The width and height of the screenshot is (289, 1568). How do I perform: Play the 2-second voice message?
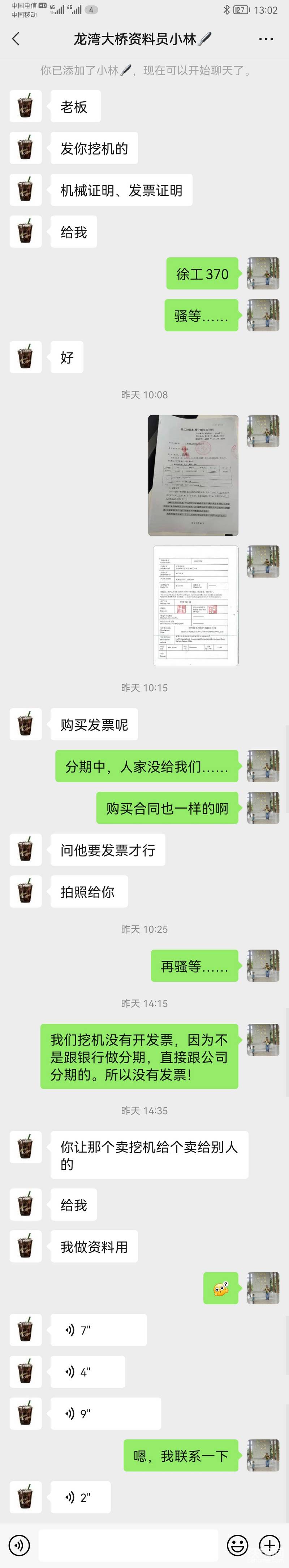[80, 1497]
